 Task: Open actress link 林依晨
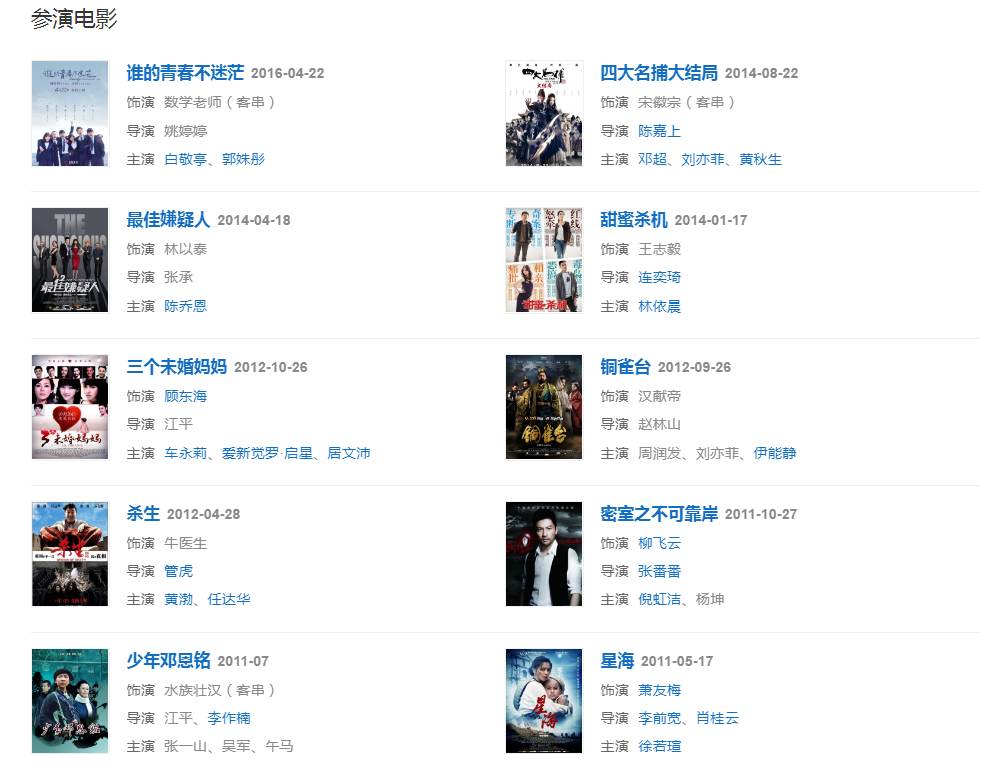click(x=659, y=306)
